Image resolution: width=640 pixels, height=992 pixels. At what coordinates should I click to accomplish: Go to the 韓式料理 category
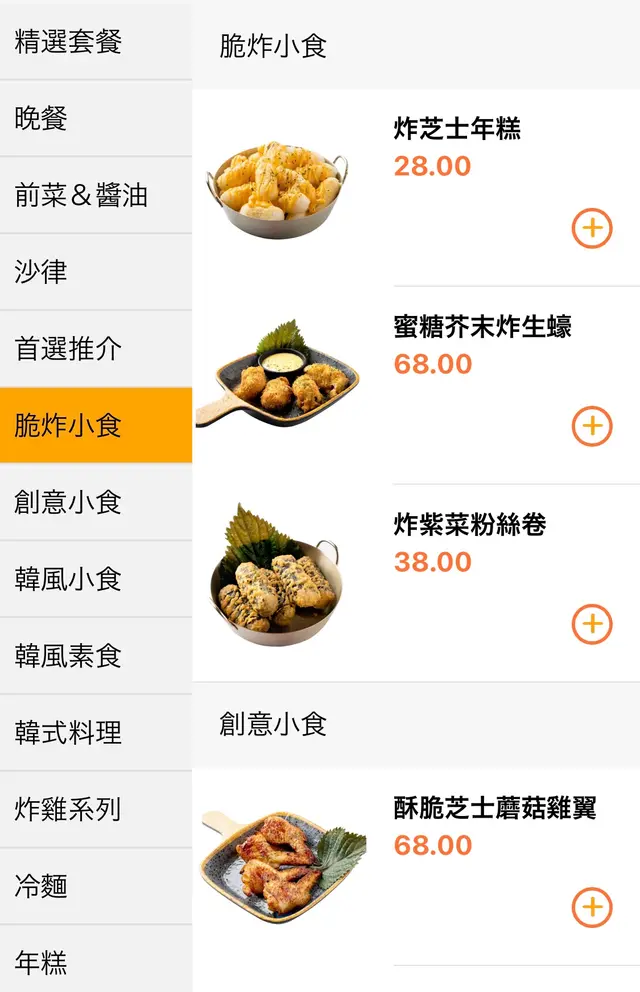tap(96, 733)
